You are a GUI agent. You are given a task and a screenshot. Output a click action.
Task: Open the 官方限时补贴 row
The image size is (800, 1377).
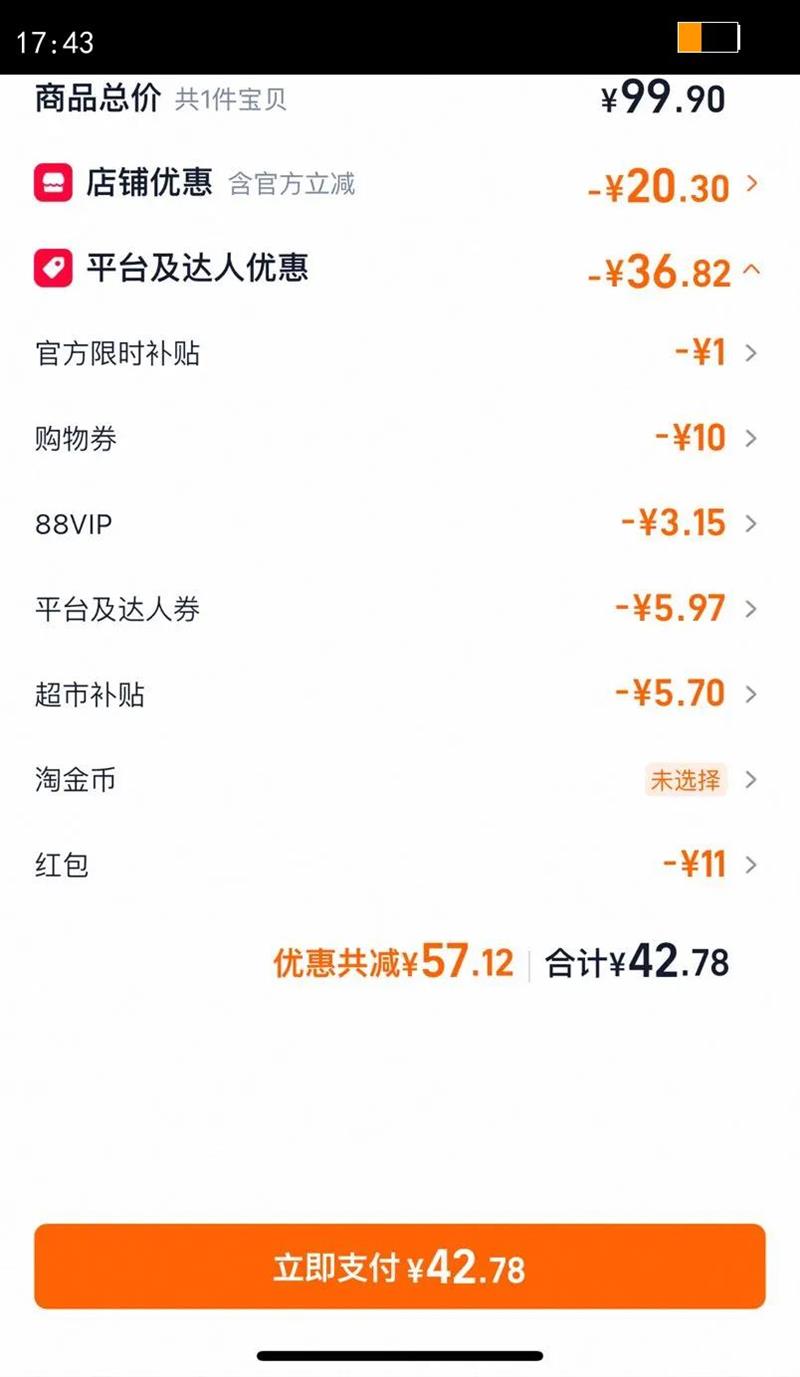(x=751, y=353)
